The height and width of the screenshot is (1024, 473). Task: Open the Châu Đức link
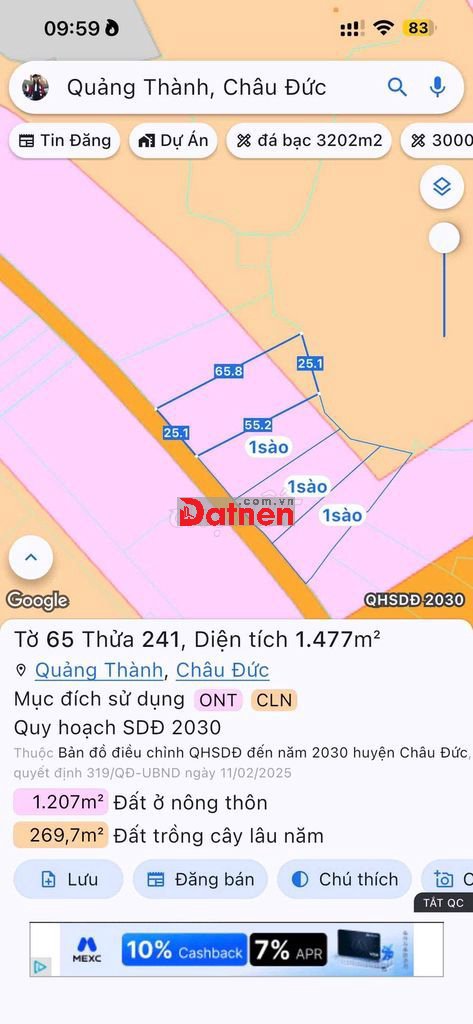222,670
